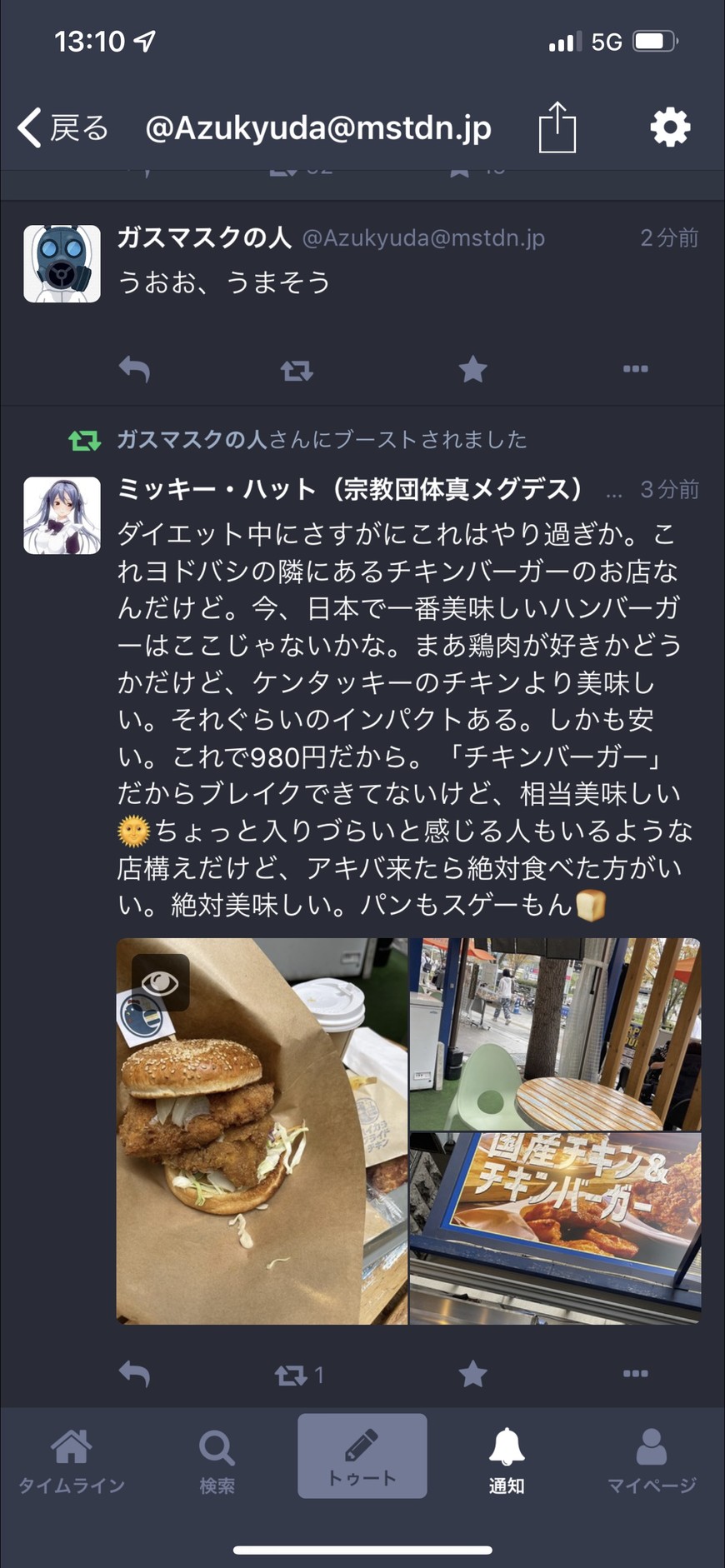
Task: Switch to the マイページ tab
Action: pyautogui.click(x=651, y=1461)
